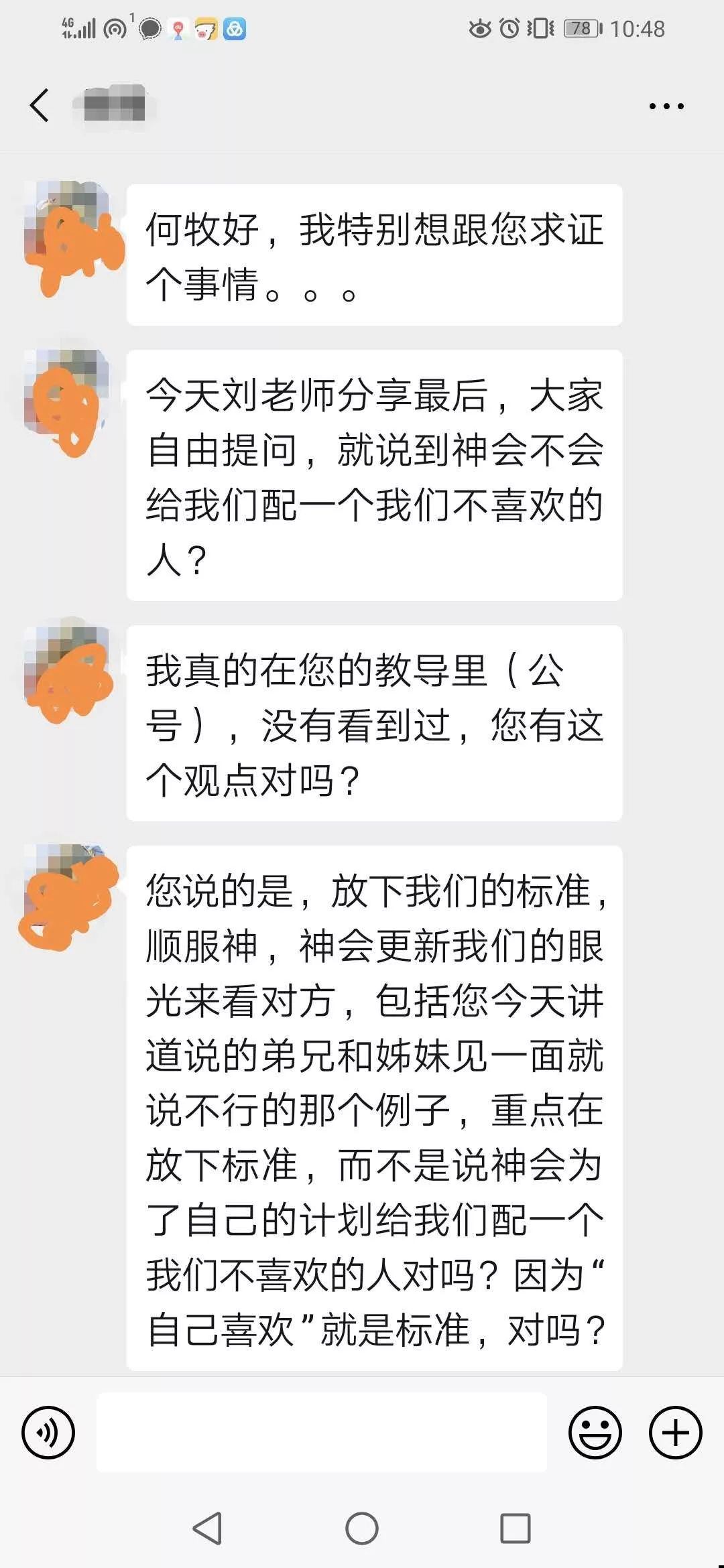Viewport: 724px width, 1568px height.
Task: Go back to the chat list
Action: 40,106
